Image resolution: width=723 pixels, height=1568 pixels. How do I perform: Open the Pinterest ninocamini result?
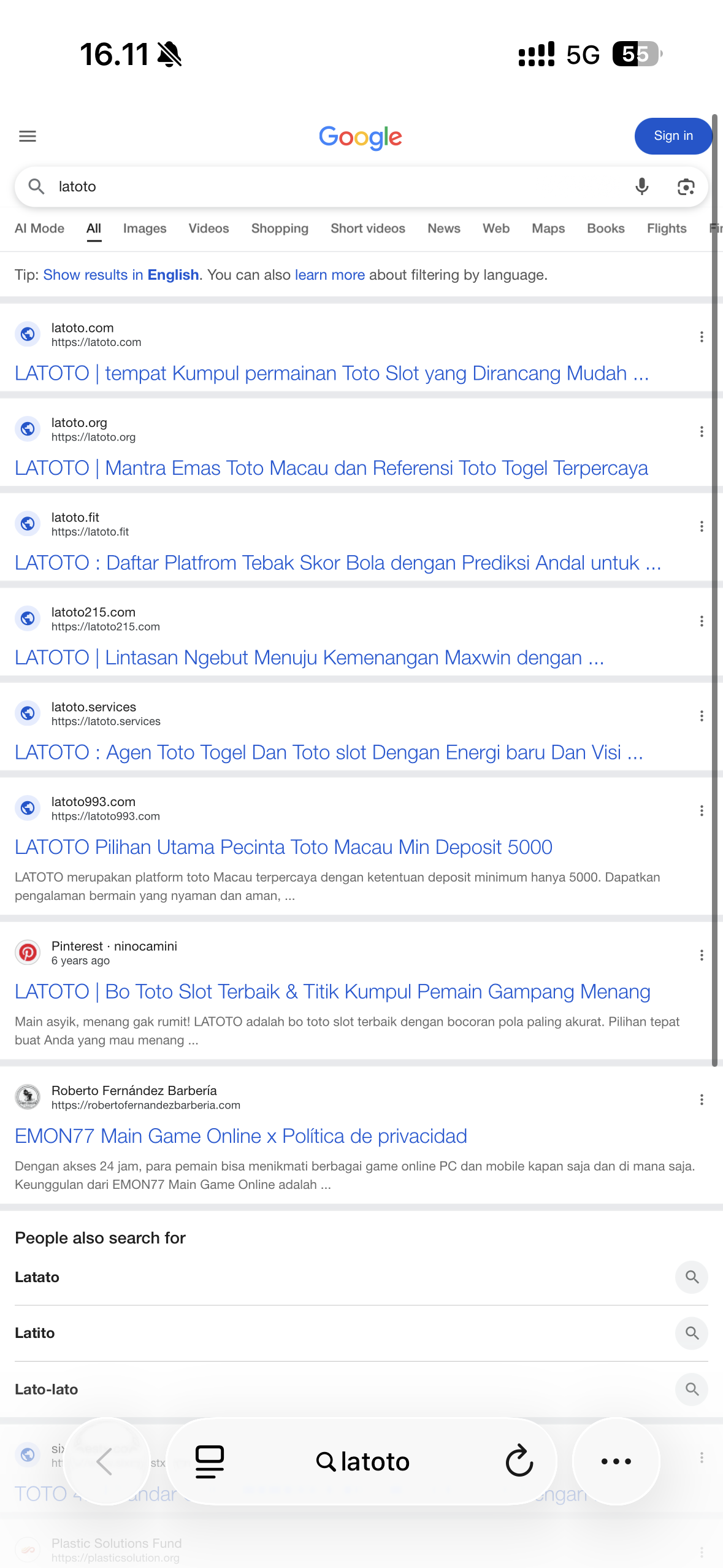click(332, 992)
